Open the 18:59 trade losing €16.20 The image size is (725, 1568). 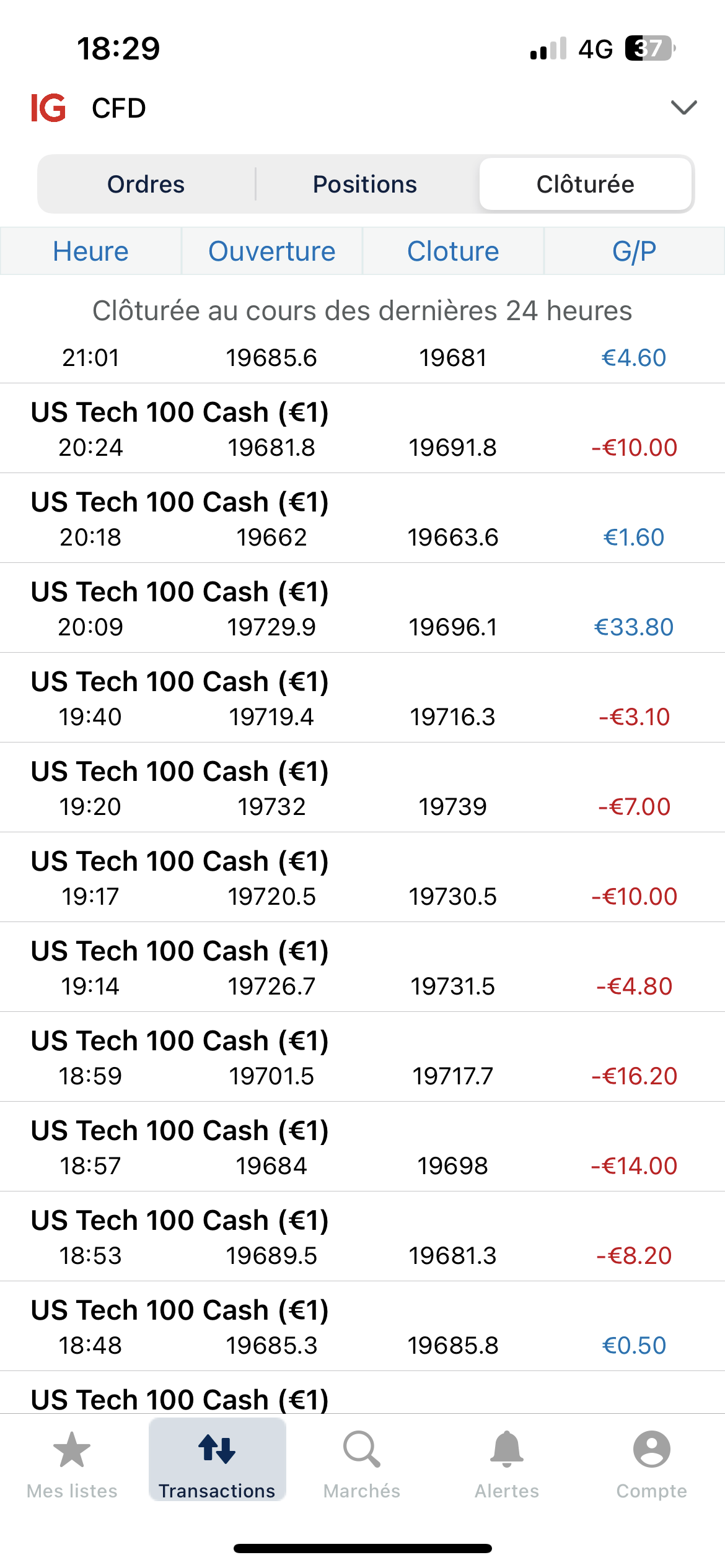pyautogui.click(x=362, y=1058)
